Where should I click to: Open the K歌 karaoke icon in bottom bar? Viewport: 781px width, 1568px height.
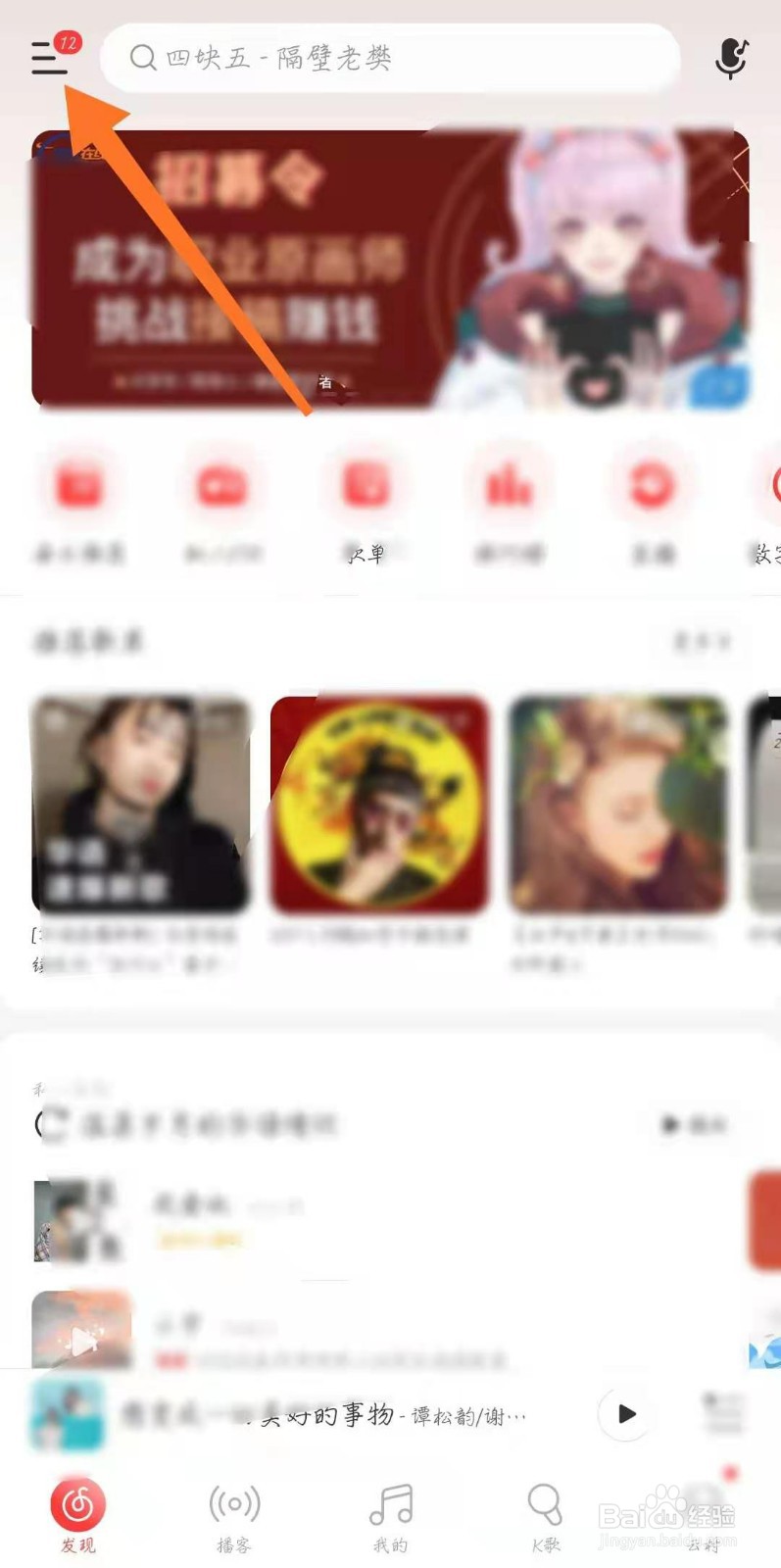[x=545, y=1504]
